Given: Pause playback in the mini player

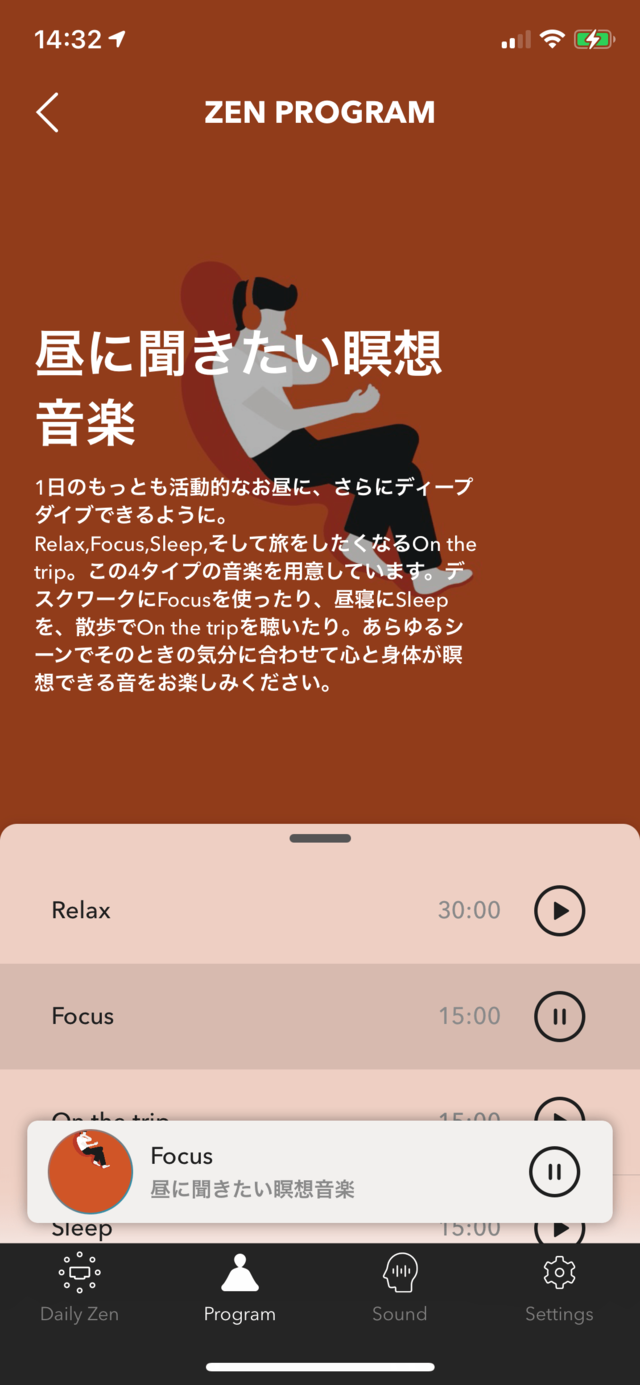Looking at the screenshot, I should (x=554, y=1171).
